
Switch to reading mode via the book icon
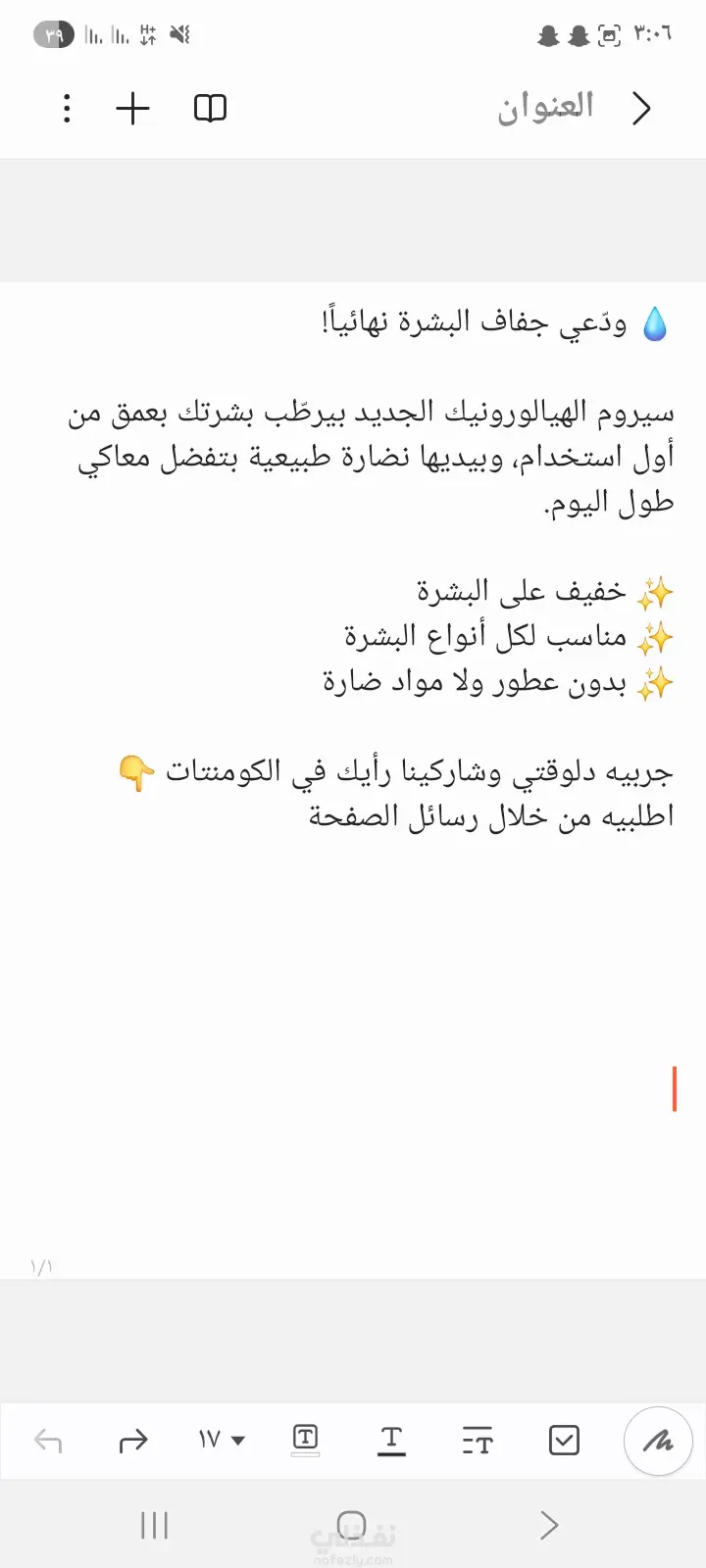(210, 108)
